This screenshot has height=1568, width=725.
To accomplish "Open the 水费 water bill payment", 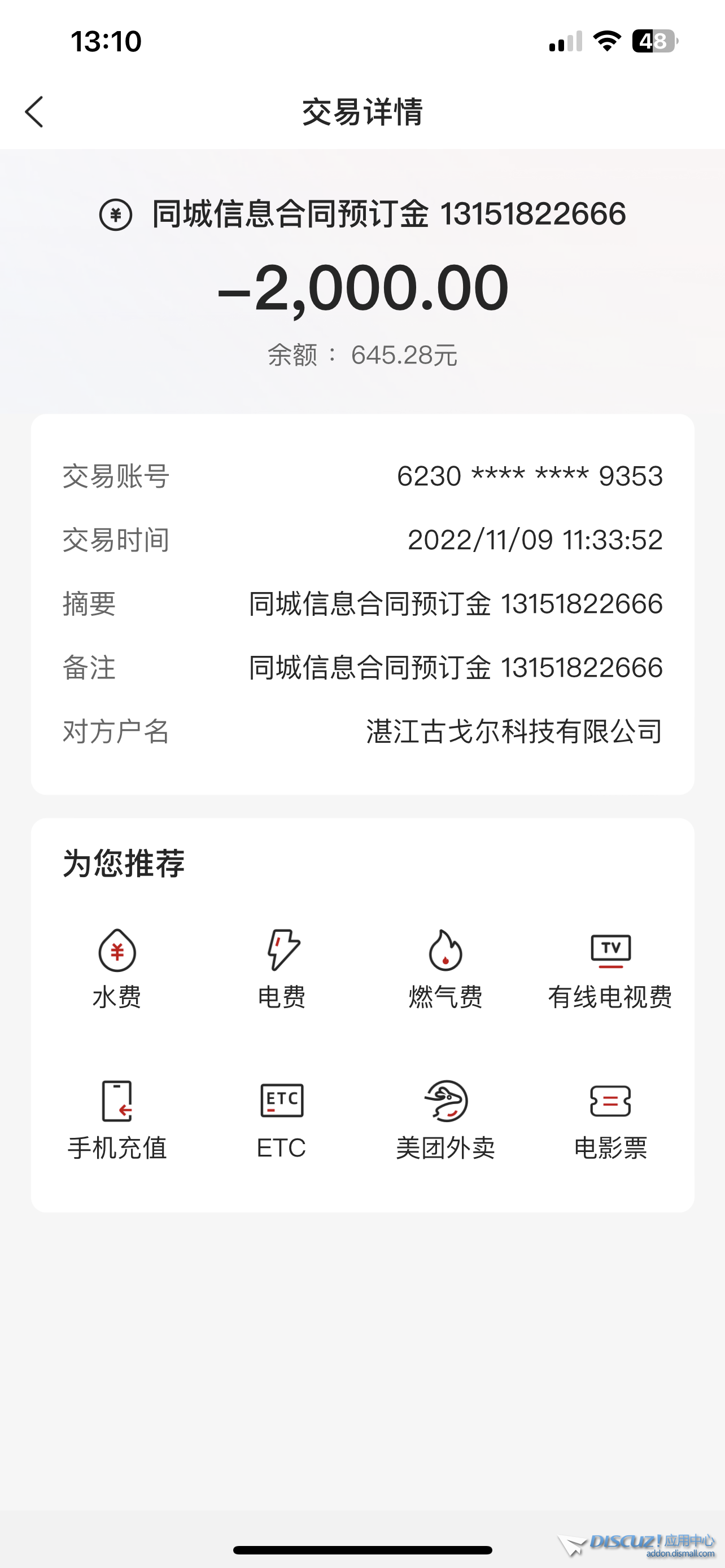I will tap(117, 968).
